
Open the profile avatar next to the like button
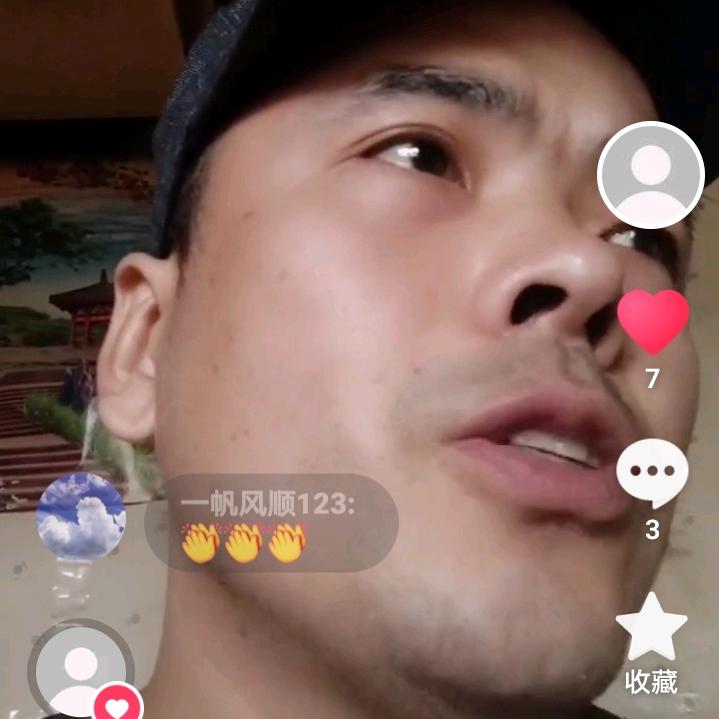tap(651, 175)
